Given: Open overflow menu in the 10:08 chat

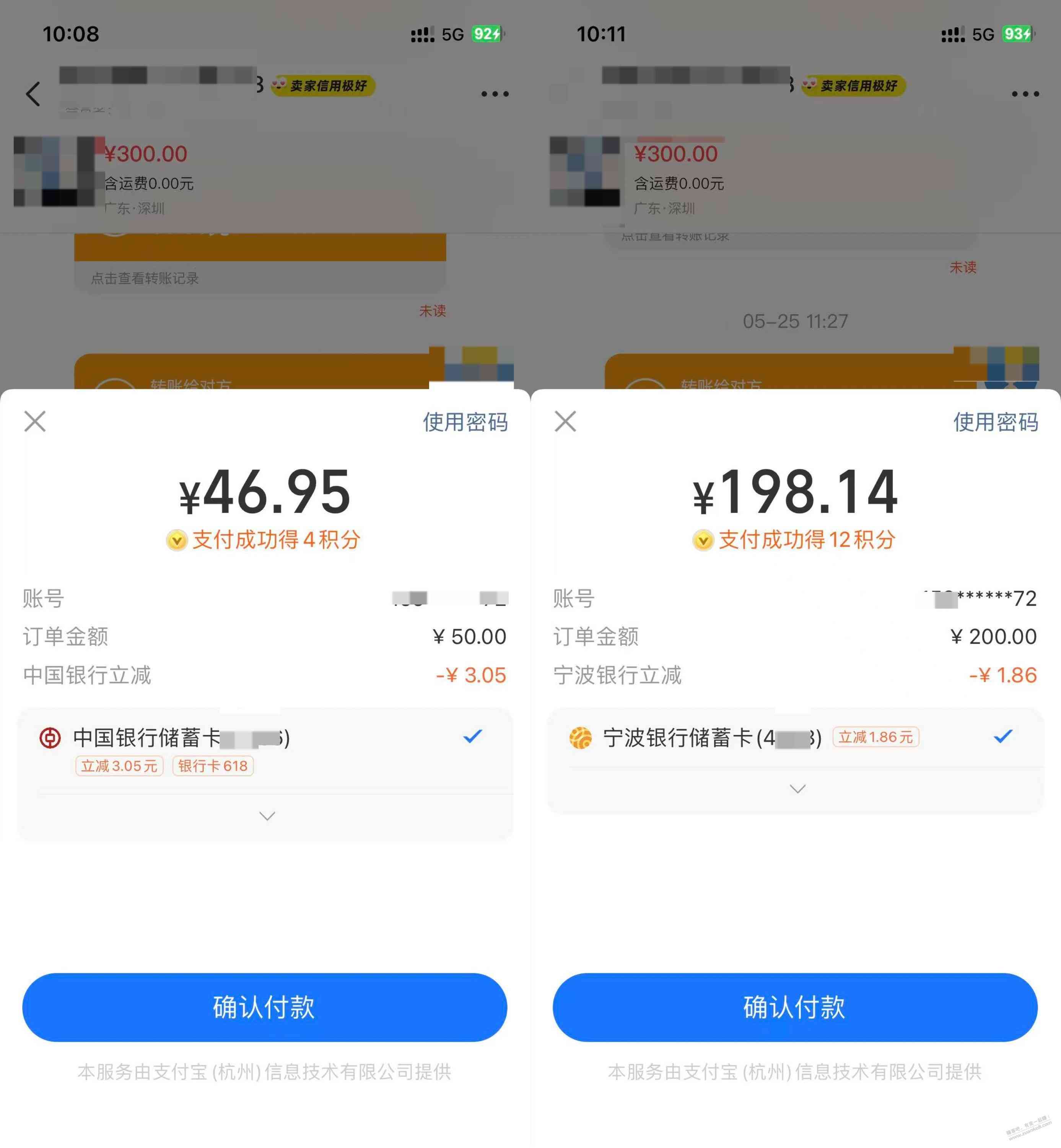Looking at the screenshot, I should [x=495, y=94].
